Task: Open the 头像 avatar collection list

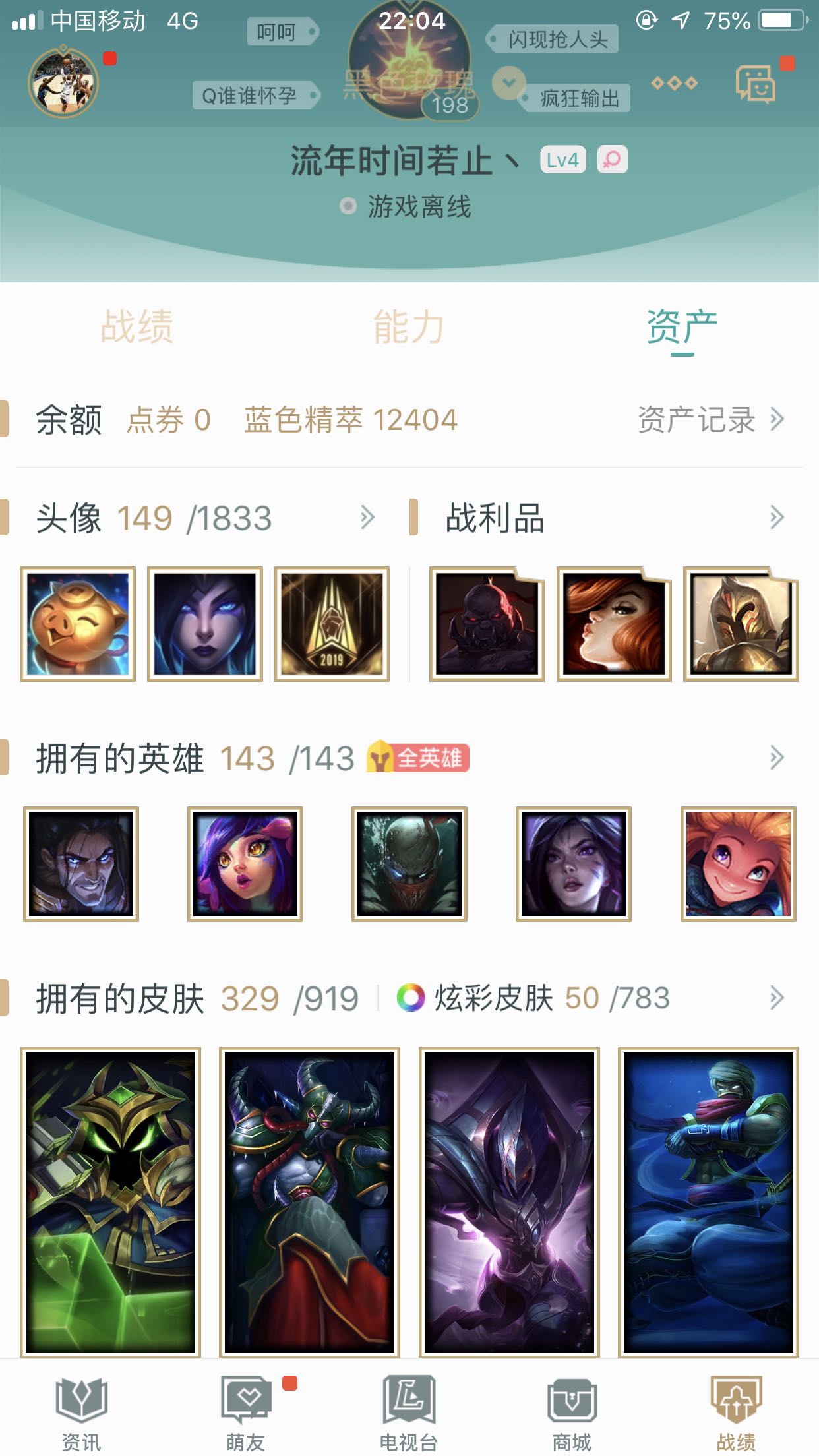Action: pos(367,518)
